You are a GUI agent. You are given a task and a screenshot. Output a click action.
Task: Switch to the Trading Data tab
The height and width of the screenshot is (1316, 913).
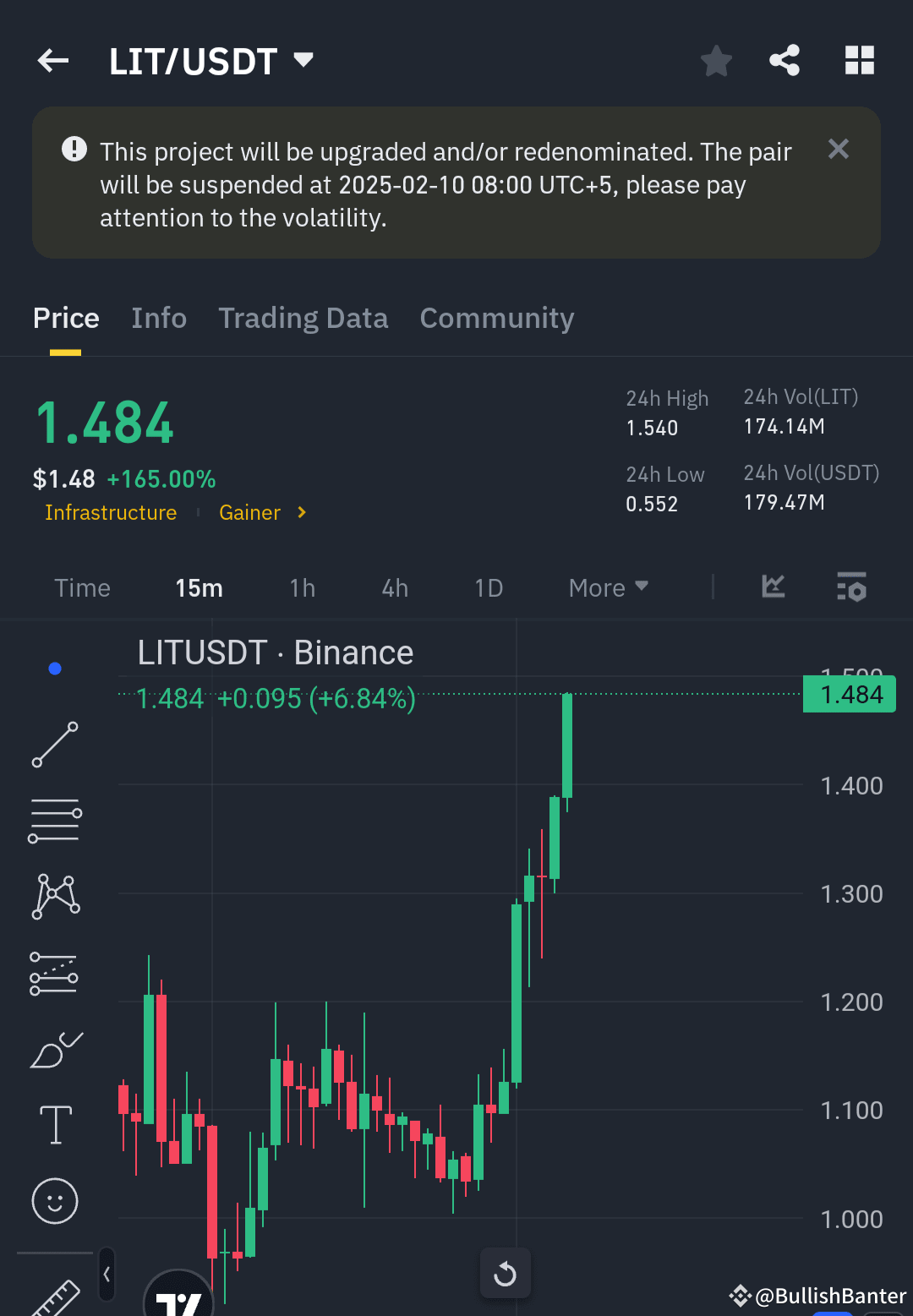coord(303,318)
